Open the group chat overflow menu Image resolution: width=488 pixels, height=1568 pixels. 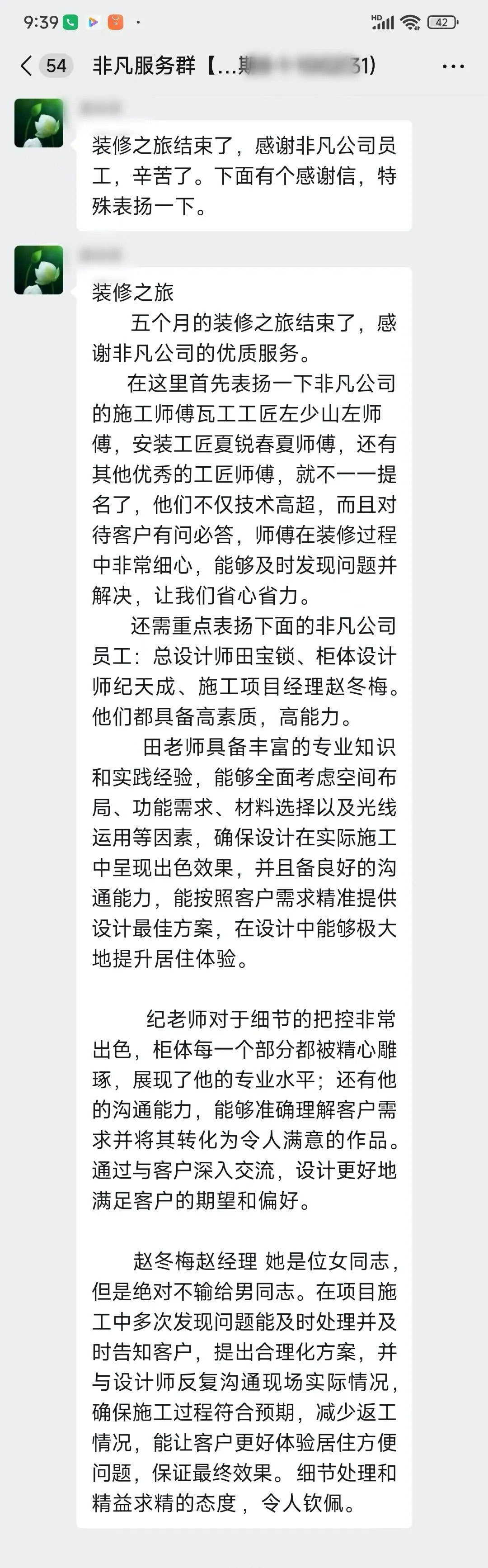click(x=453, y=66)
